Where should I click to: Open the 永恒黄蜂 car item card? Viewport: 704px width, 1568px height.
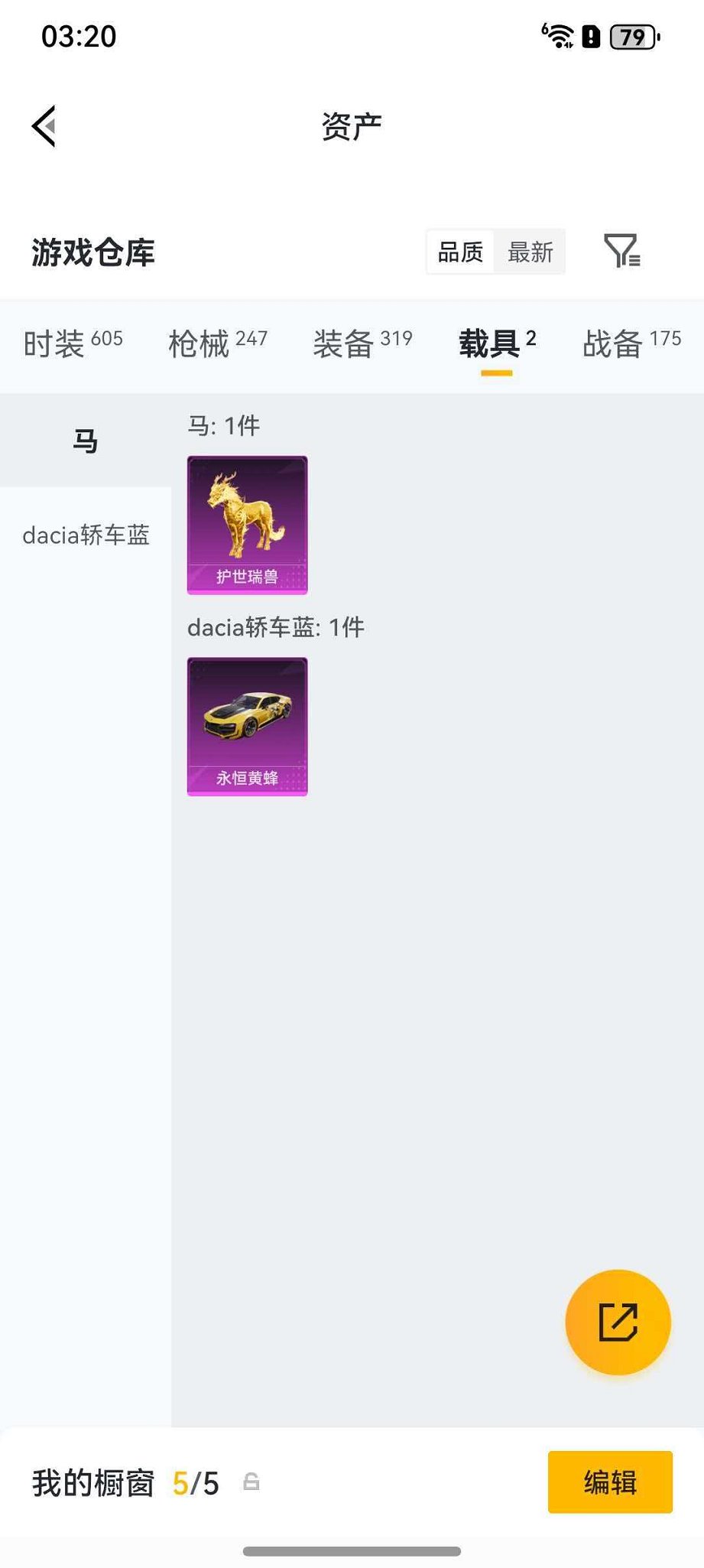pyautogui.click(x=246, y=725)
